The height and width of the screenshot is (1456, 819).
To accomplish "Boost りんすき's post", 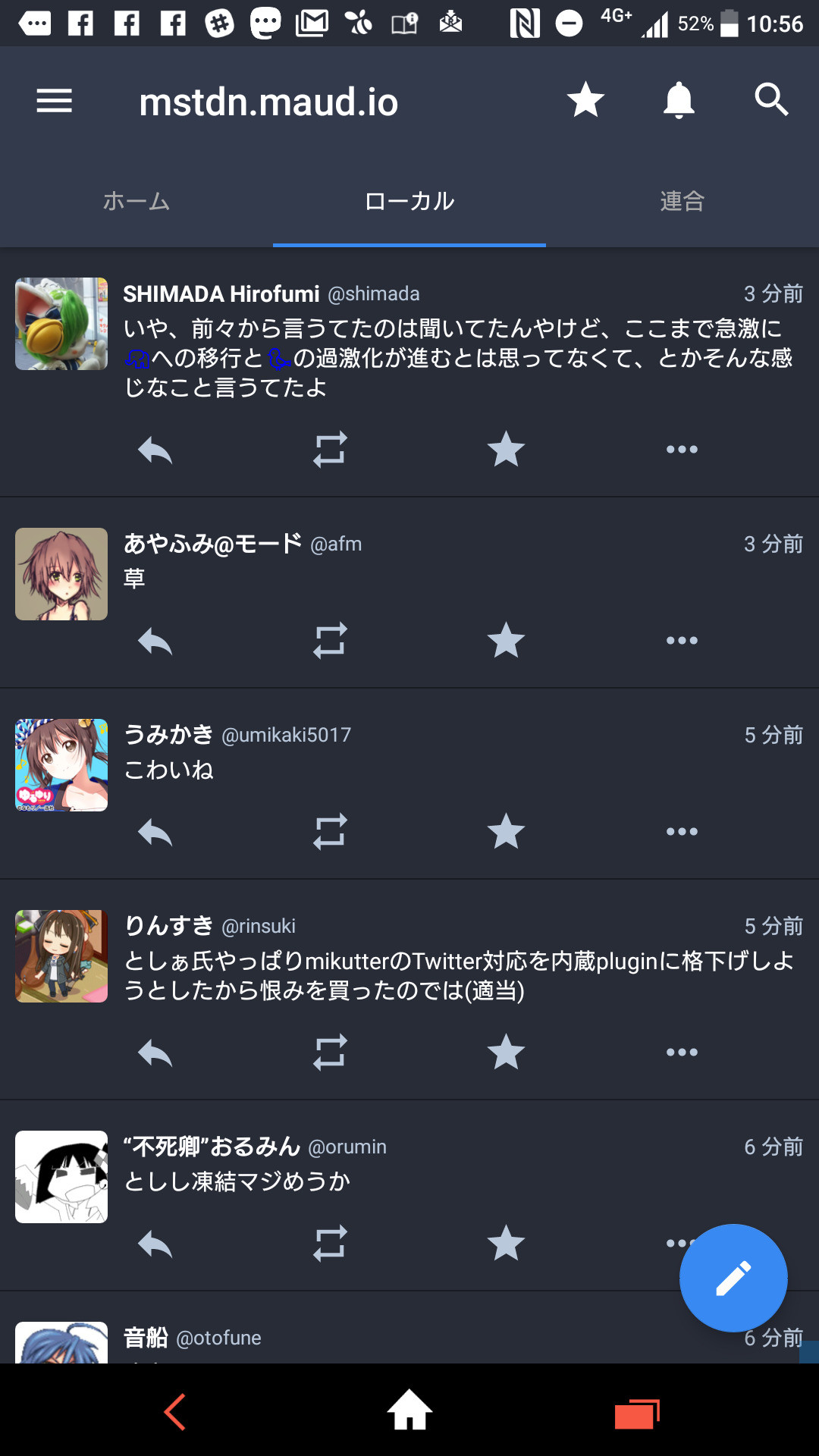I will 330,1053.
